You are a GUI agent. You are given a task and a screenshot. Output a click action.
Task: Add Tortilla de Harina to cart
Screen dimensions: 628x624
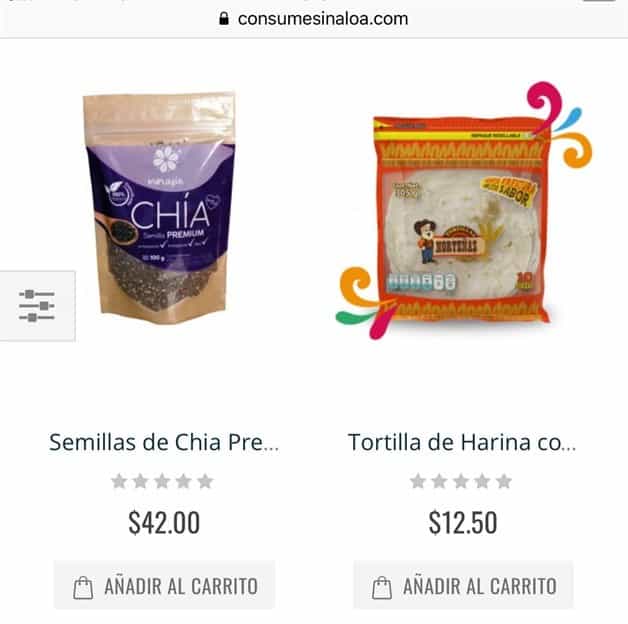(462, 586)
